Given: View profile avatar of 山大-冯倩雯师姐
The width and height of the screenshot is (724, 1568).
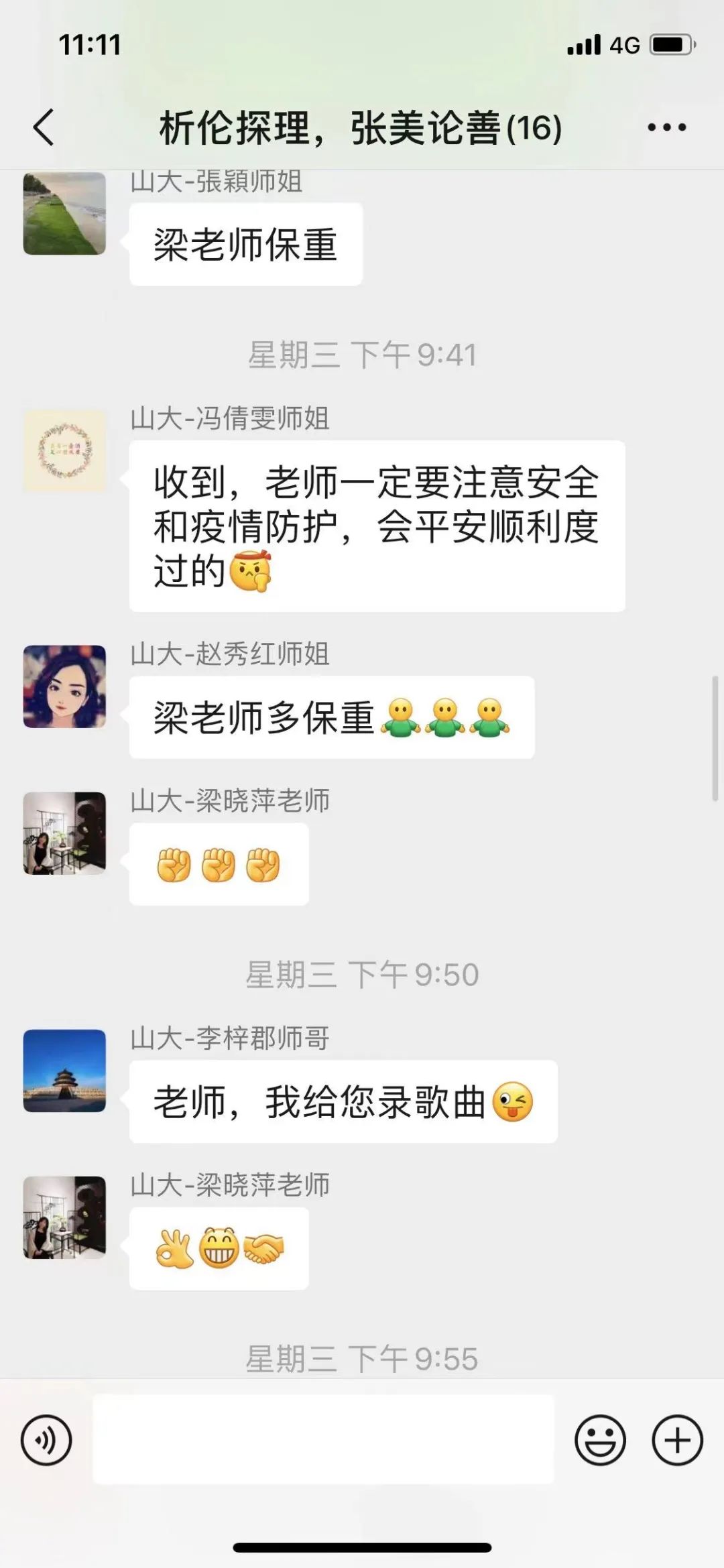Looking at the screenshot, I should click(x=64, y=450).
